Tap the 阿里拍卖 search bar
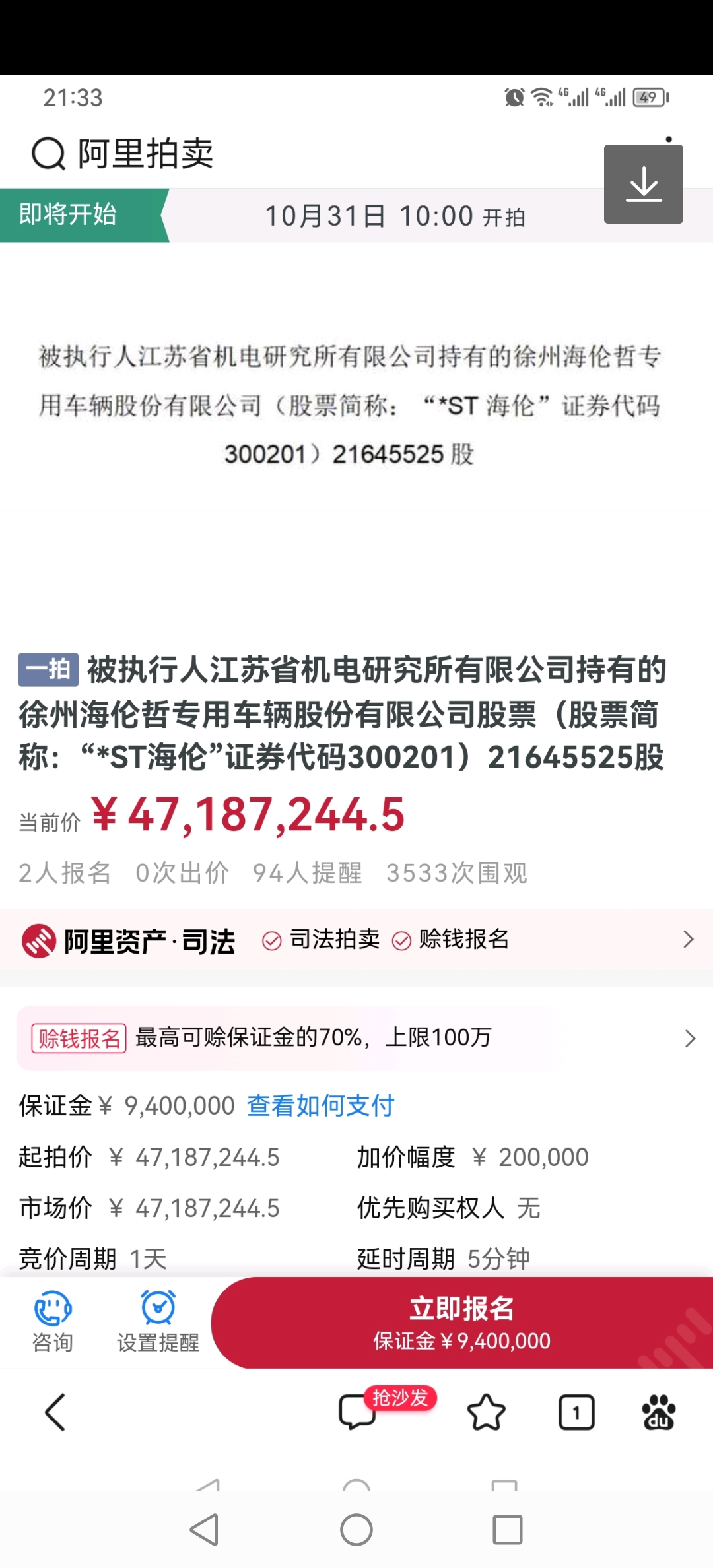The image size is (713, 1568). coord(145,154)
